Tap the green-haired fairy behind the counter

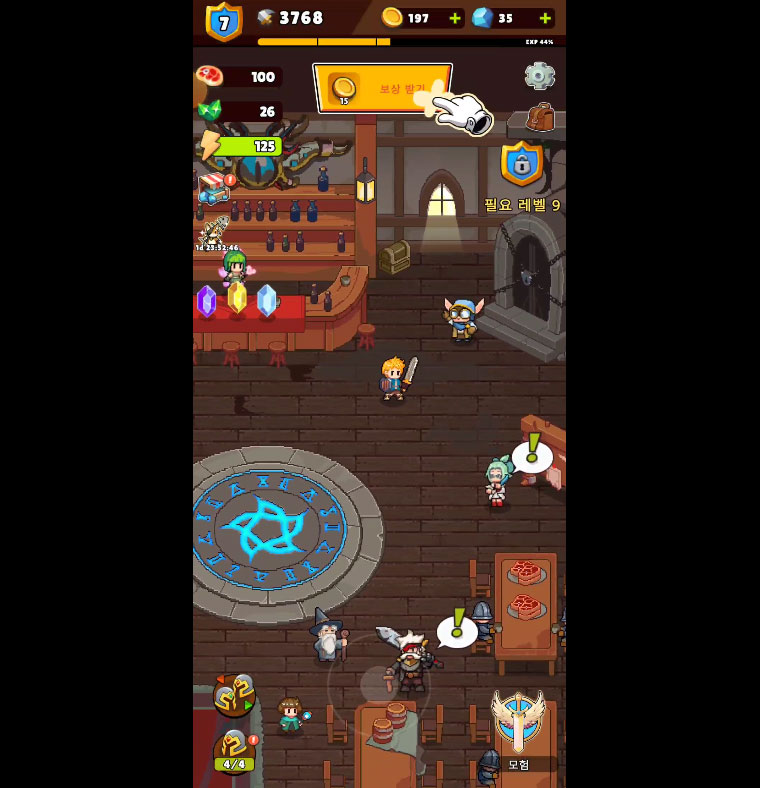[235, 268]
